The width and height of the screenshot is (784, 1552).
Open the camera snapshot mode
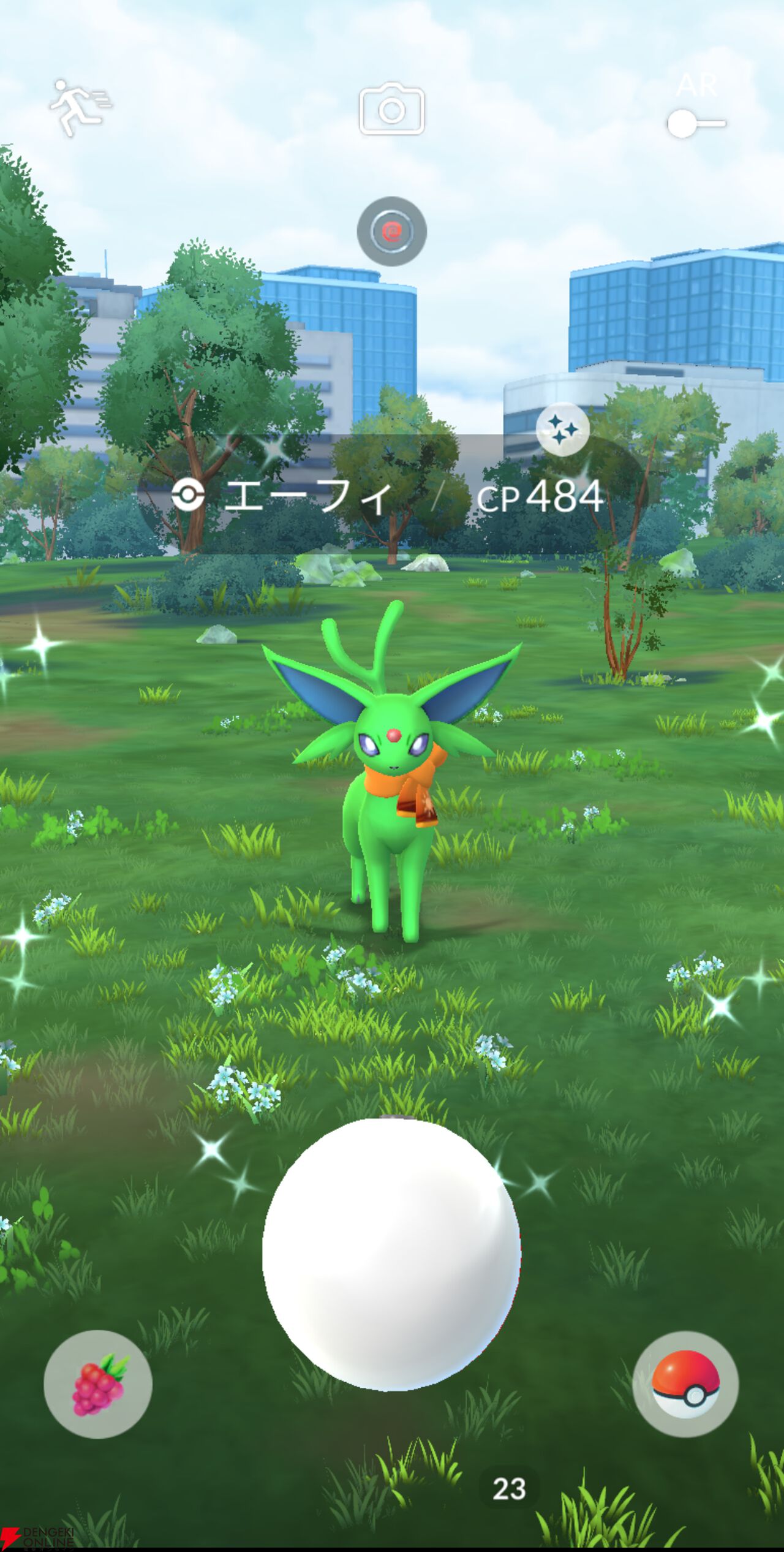click(392, 108)
